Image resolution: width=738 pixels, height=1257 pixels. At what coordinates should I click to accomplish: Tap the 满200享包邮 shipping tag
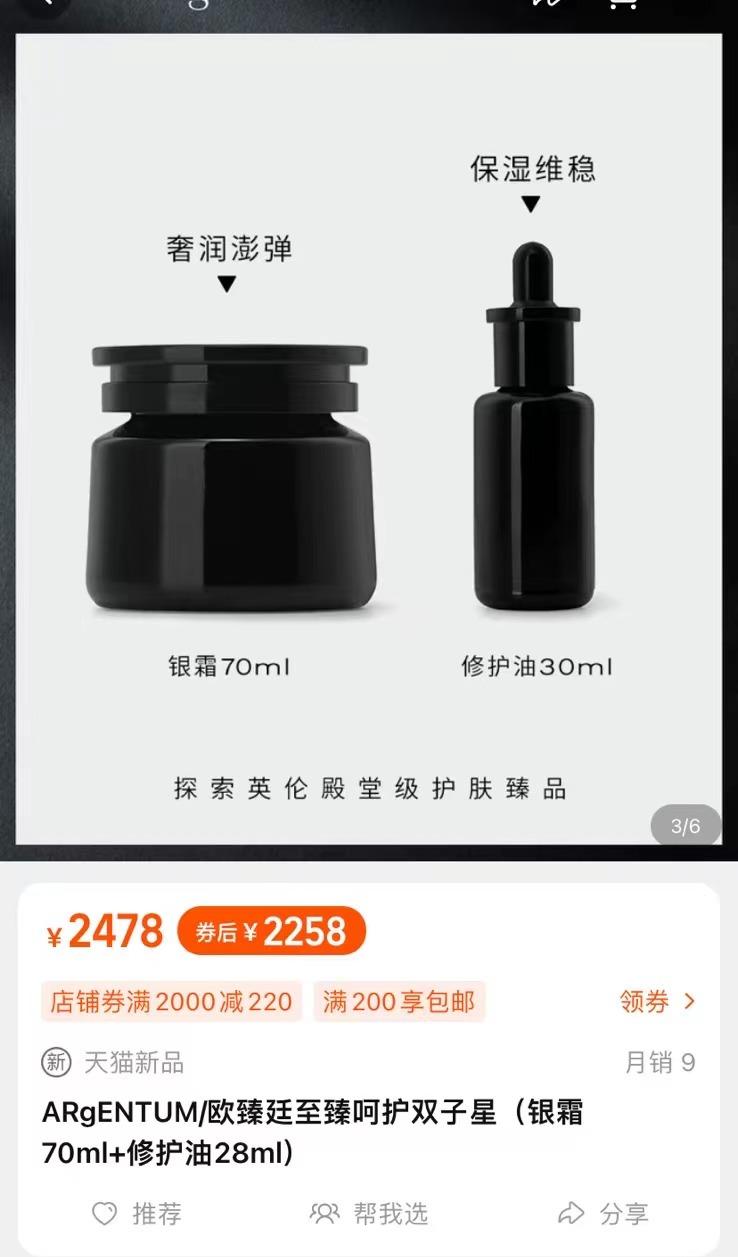pos(398,1003)
